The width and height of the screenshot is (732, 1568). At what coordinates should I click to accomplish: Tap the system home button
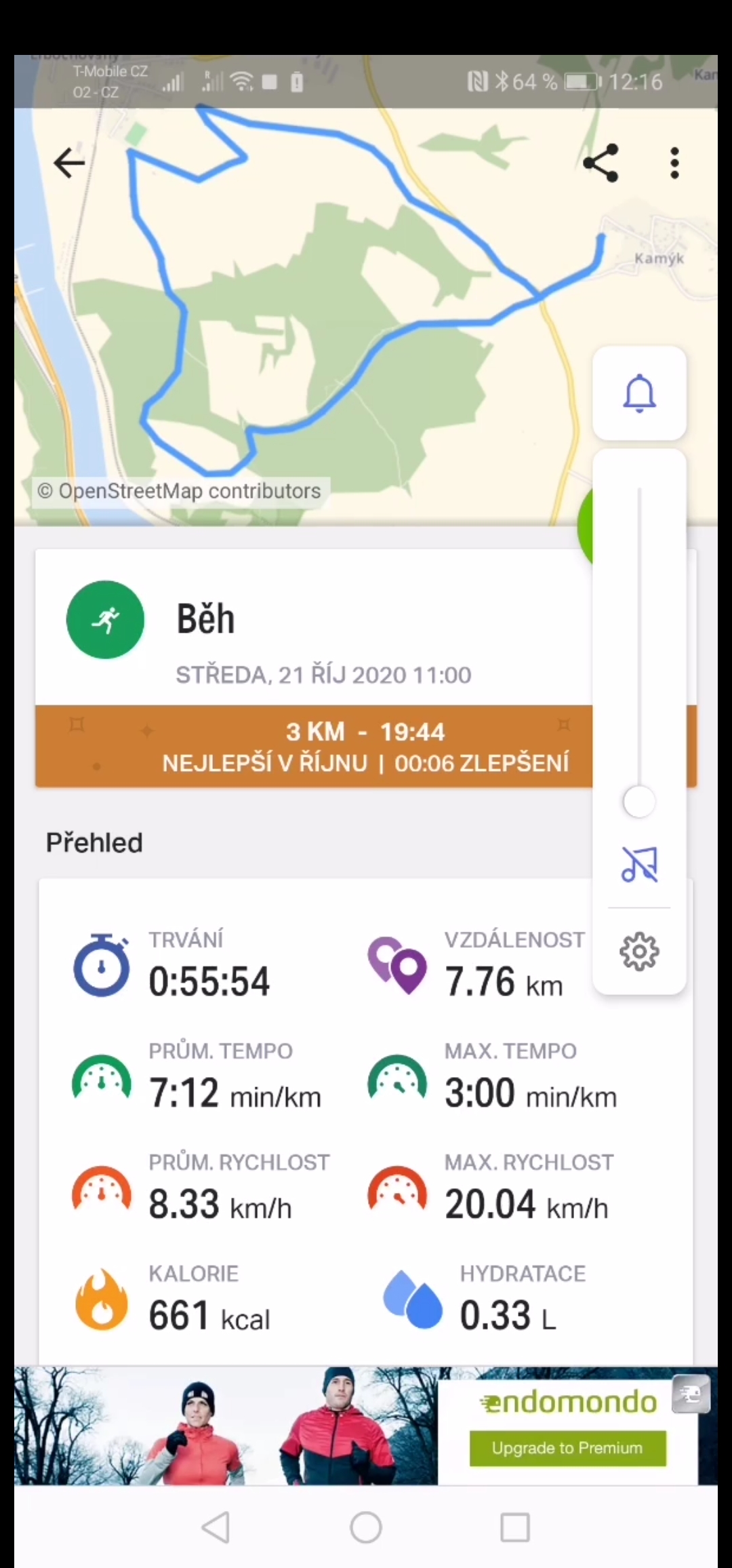point(366,1528)
